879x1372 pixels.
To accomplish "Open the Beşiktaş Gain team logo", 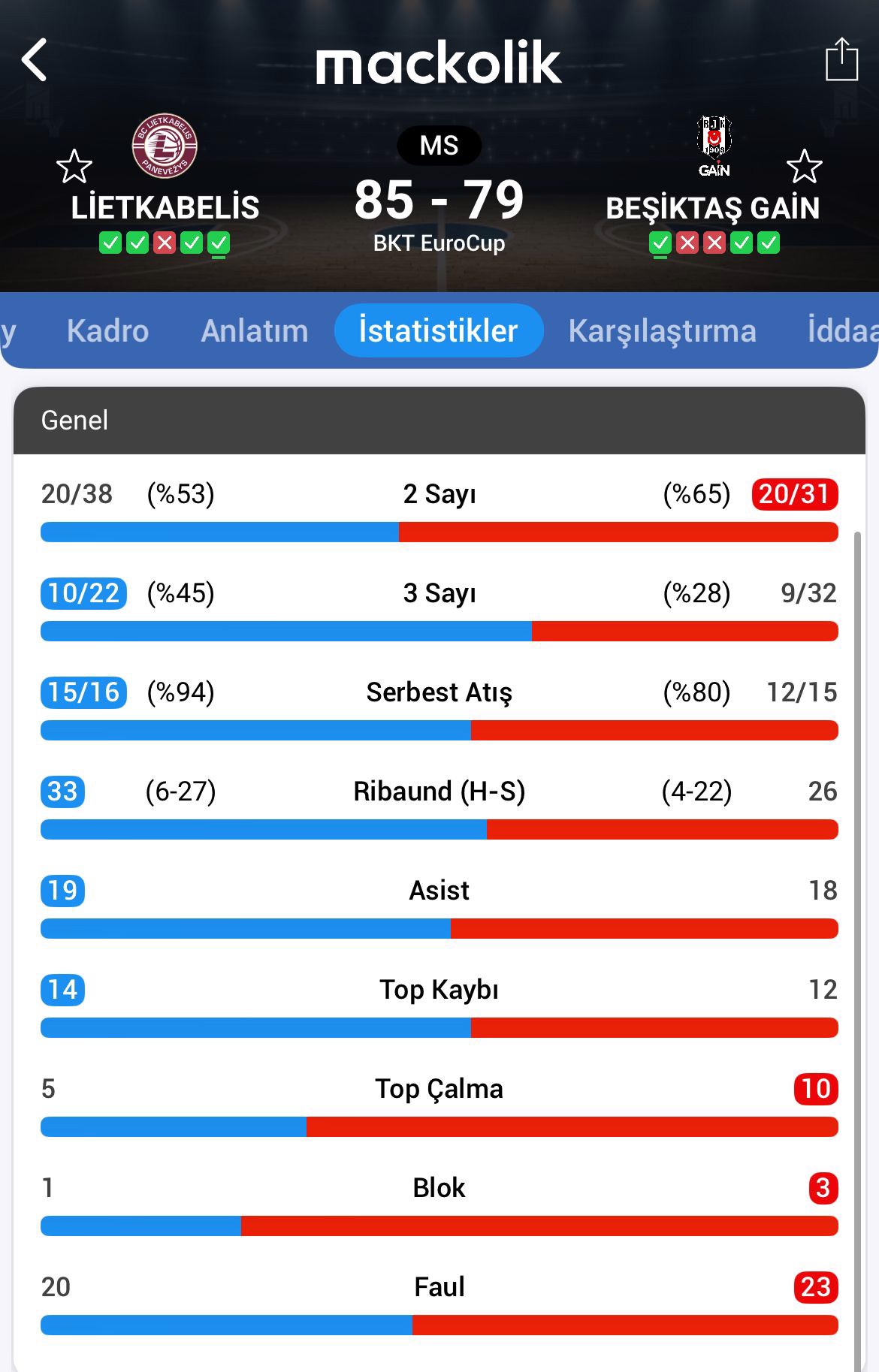I will [x=714, y=146].
